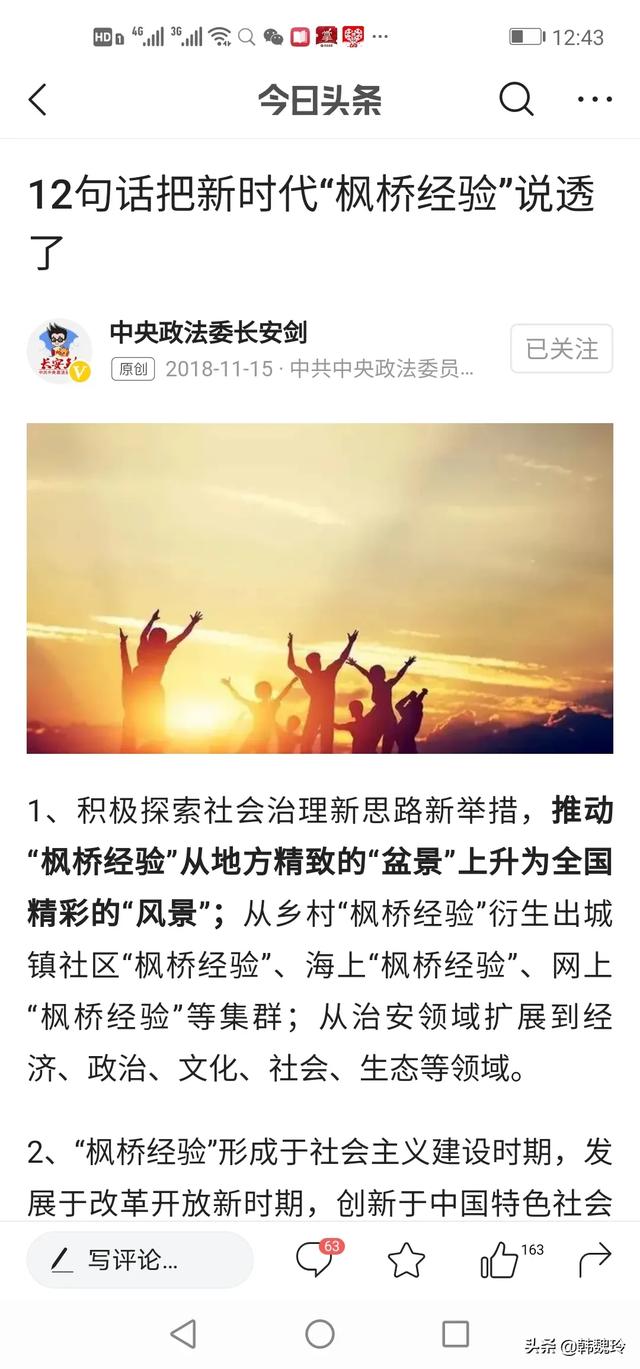Tap the 已关注 follow button

coord(561,349)
